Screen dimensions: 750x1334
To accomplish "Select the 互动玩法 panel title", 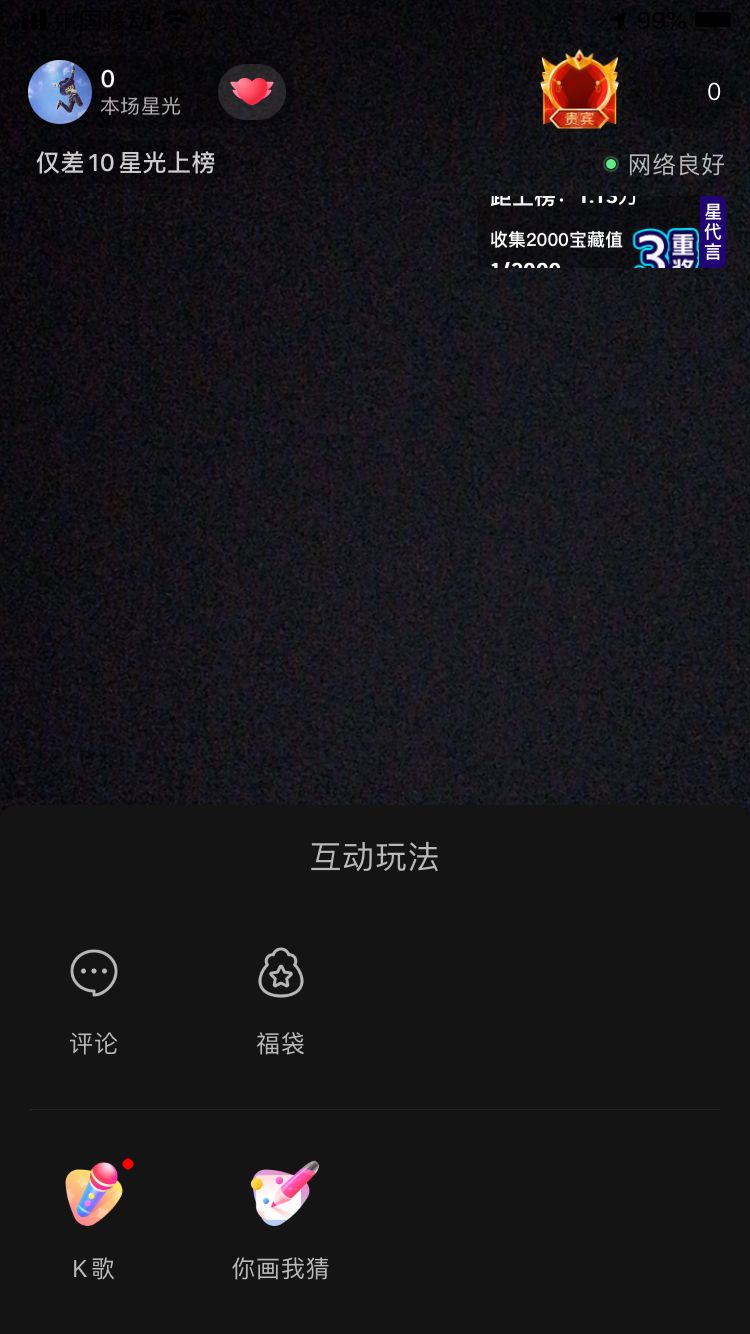I will point(375,858).
